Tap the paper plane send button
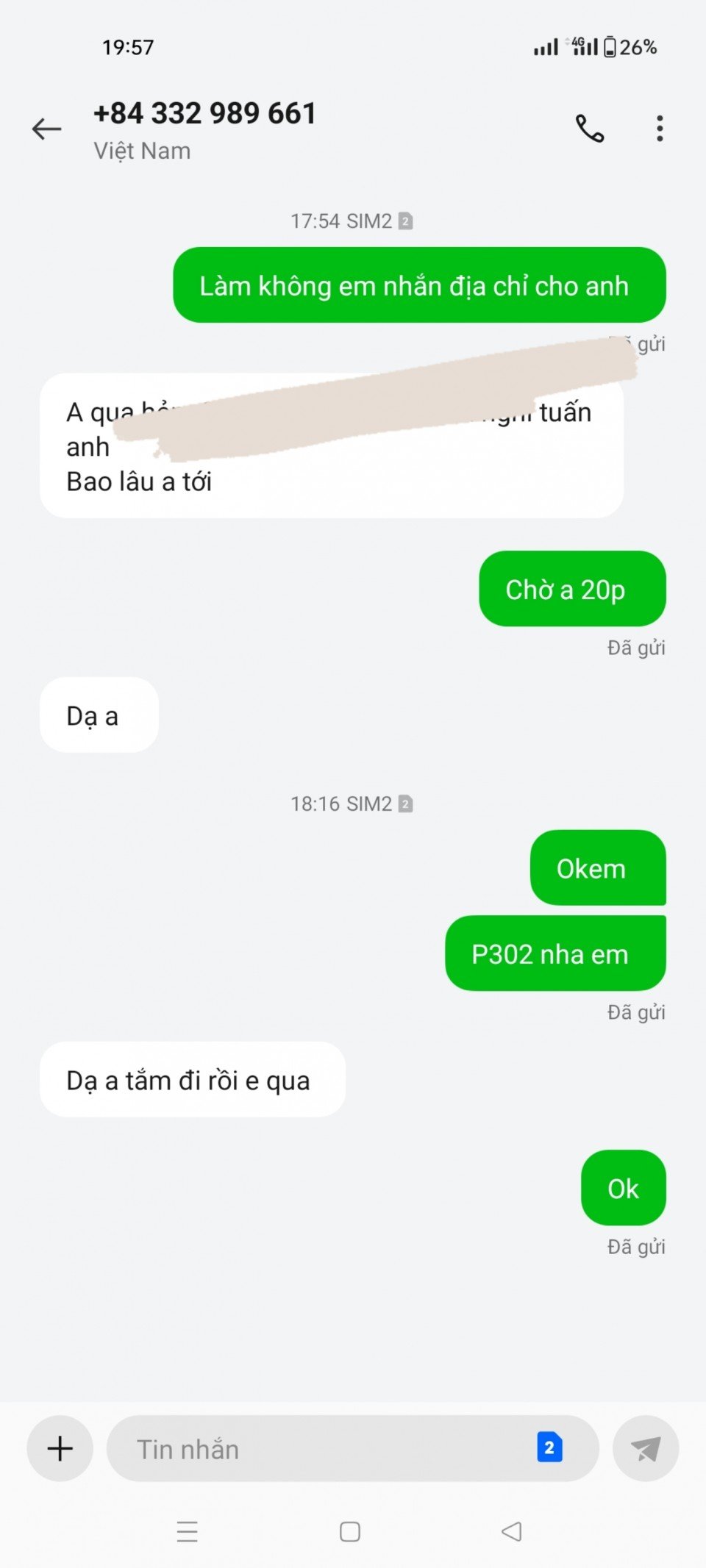 645,1449
